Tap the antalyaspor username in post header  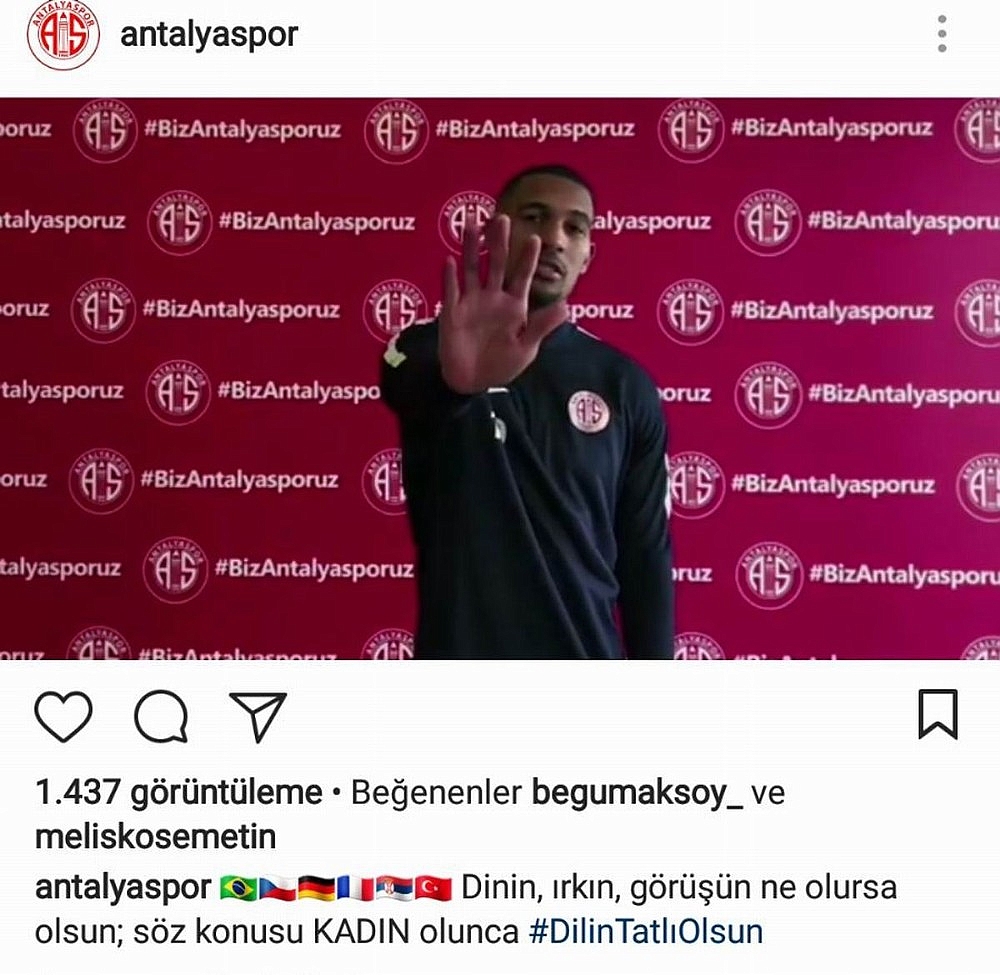click(209, 35)
